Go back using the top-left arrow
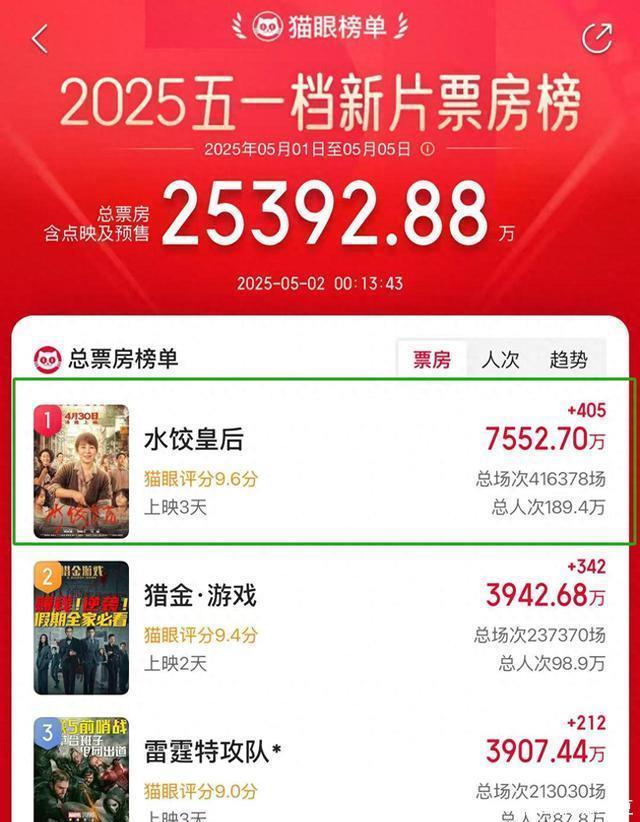This screenshot has height=822, width=640. (x=40, y=39)
